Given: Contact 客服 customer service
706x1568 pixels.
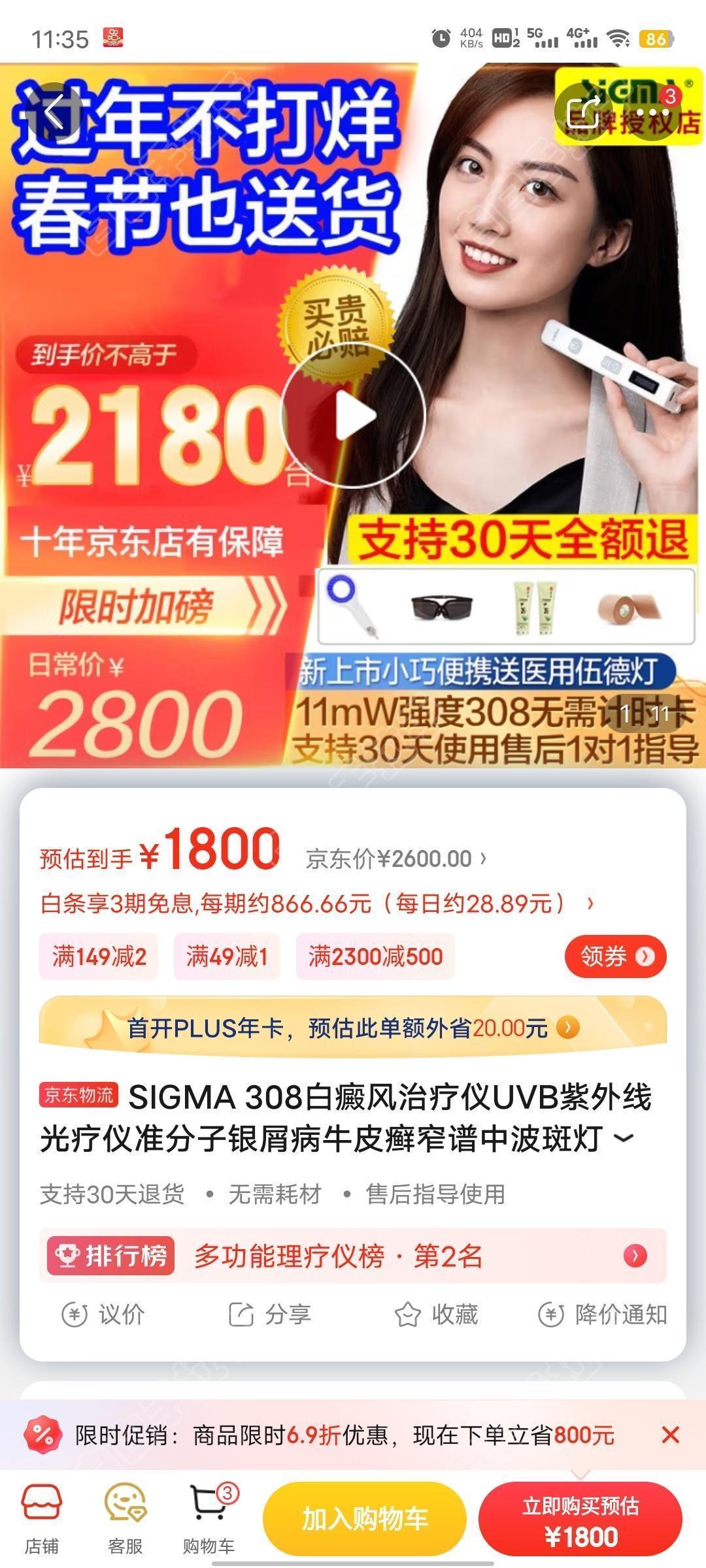Looking at the screenshot, I should tap(125, 1519).
